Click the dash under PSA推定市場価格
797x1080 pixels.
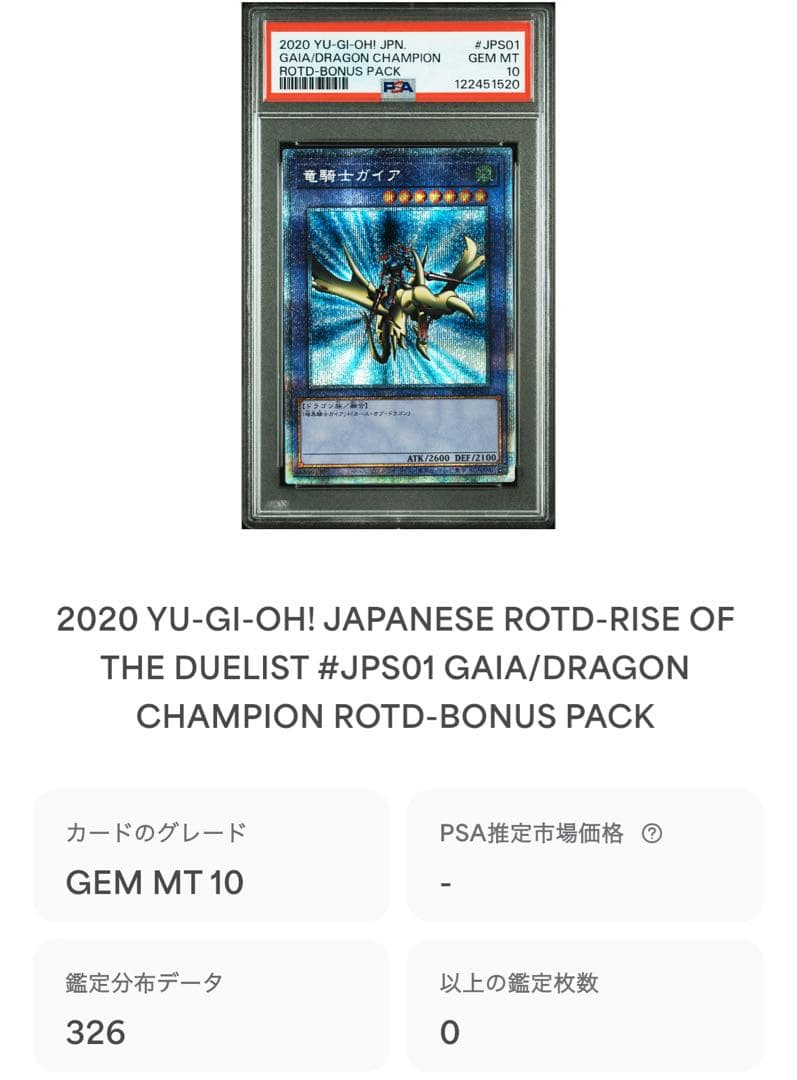click(x=444, y=885)
